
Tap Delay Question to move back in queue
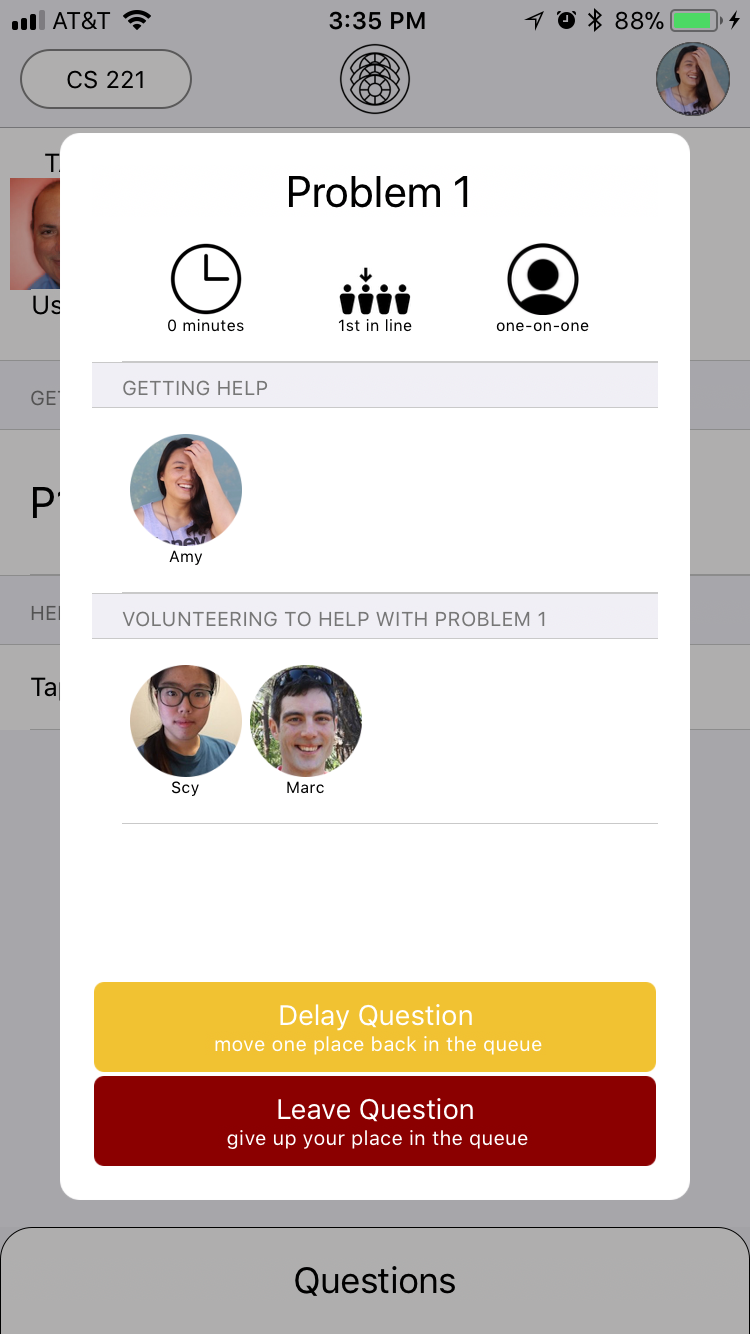point(375,1027)
